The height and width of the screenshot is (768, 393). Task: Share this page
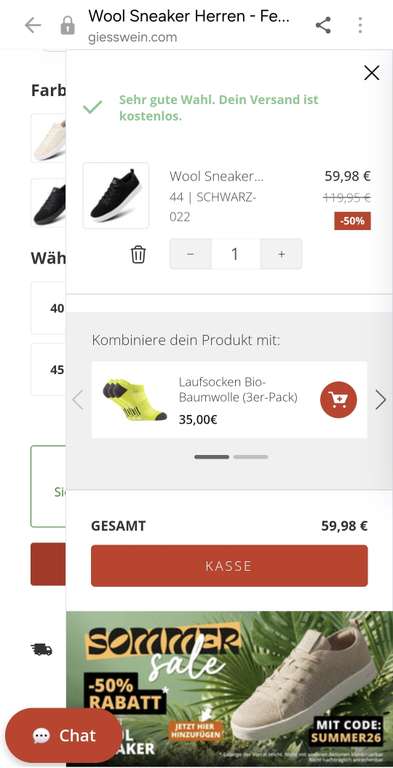[323, 25]
